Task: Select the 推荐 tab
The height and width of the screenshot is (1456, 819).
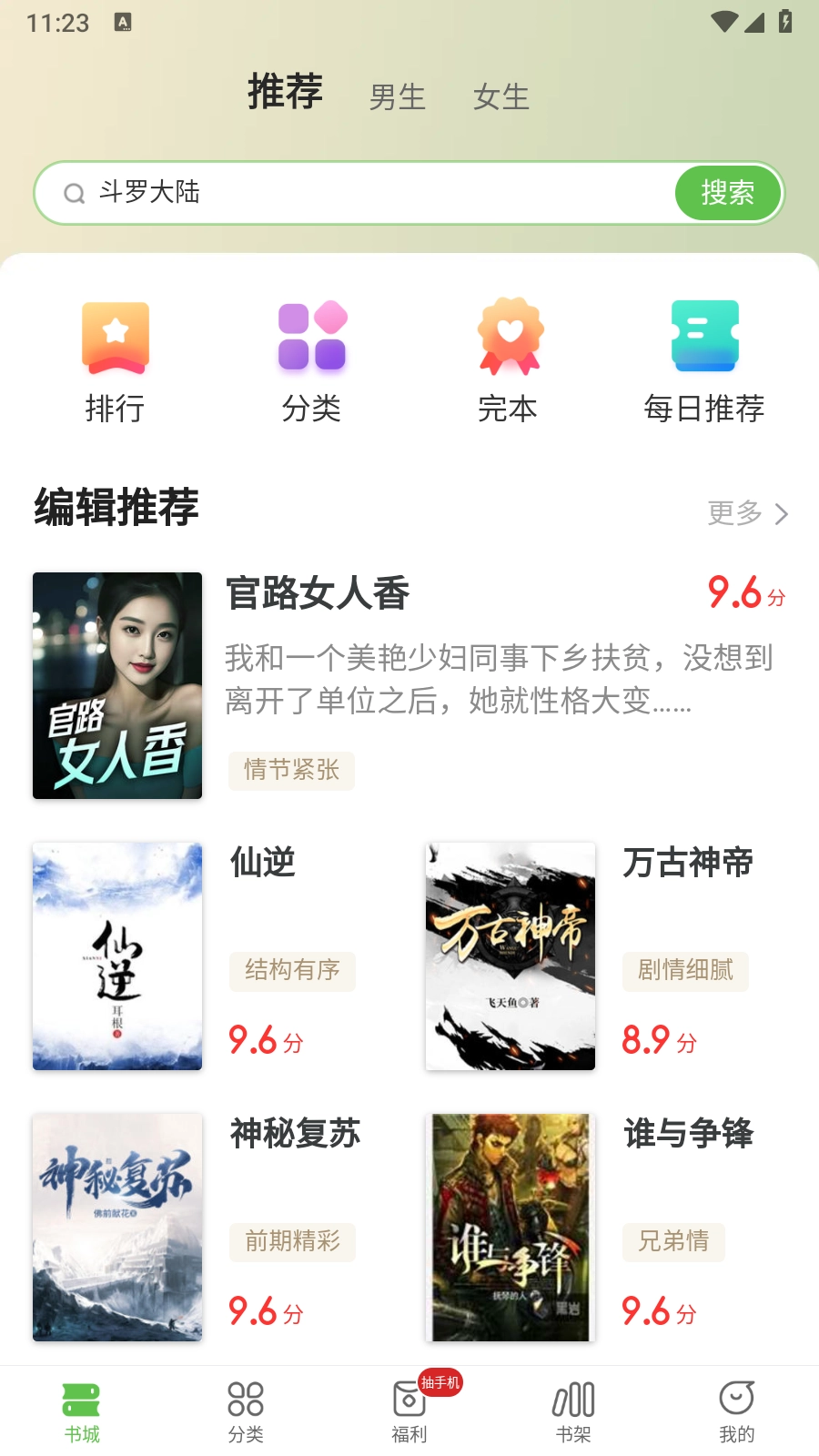Action: [285, 93]
